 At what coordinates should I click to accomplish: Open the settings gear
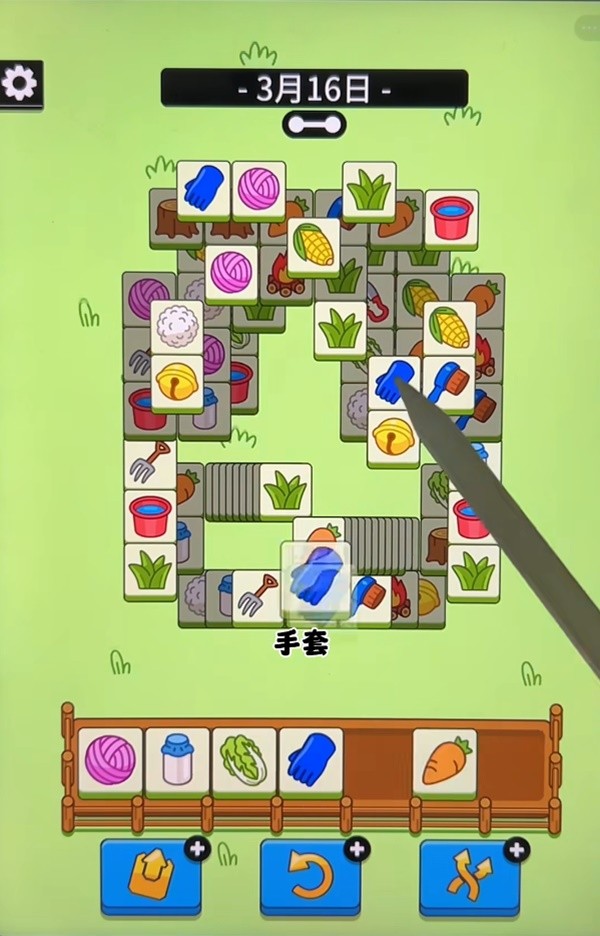[x=18, y=84]
